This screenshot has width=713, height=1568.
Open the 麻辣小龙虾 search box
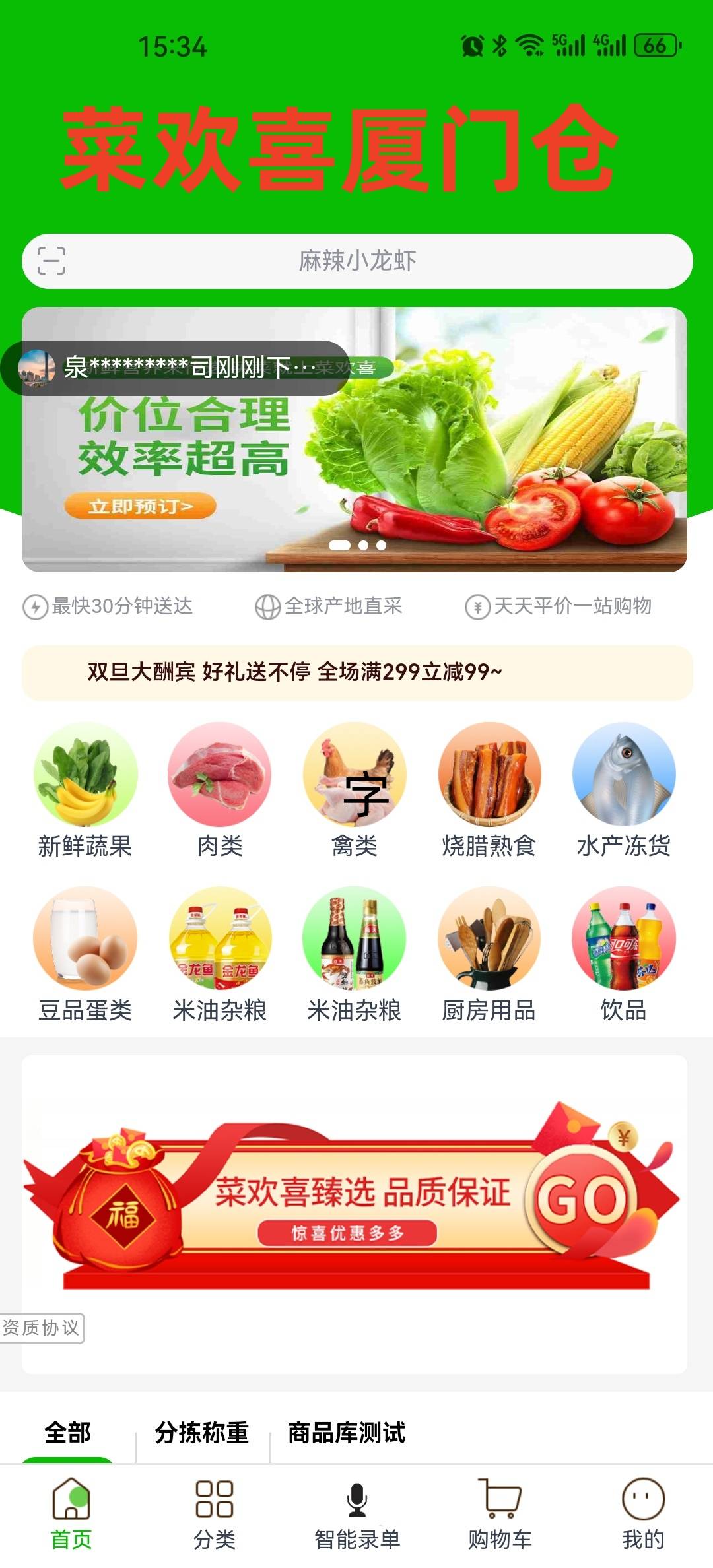pyautogui.click(x=357, y=261)
